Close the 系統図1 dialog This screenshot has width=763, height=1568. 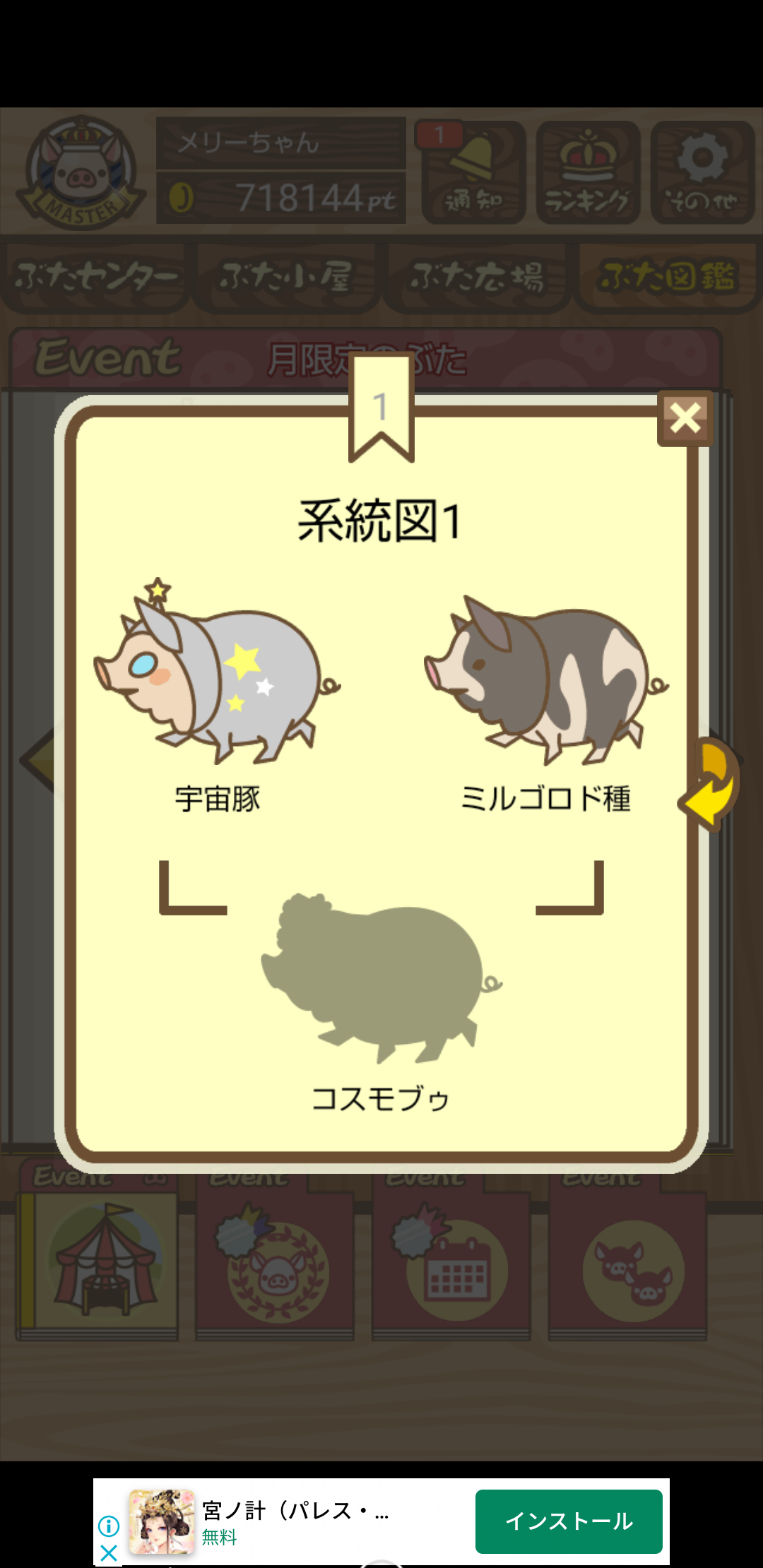click(685, 418)
